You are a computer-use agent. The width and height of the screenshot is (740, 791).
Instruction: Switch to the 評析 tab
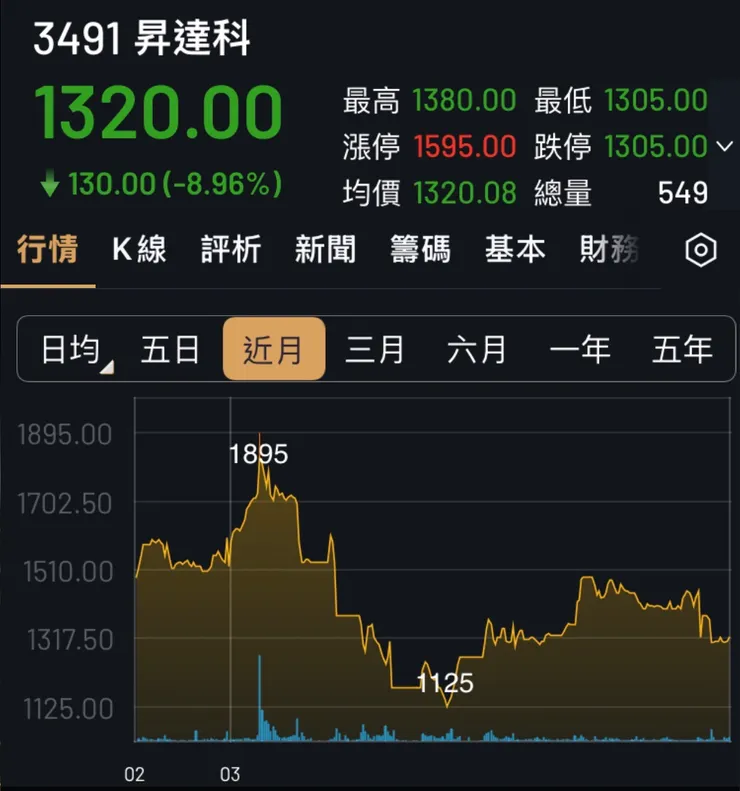coord(231,250)
